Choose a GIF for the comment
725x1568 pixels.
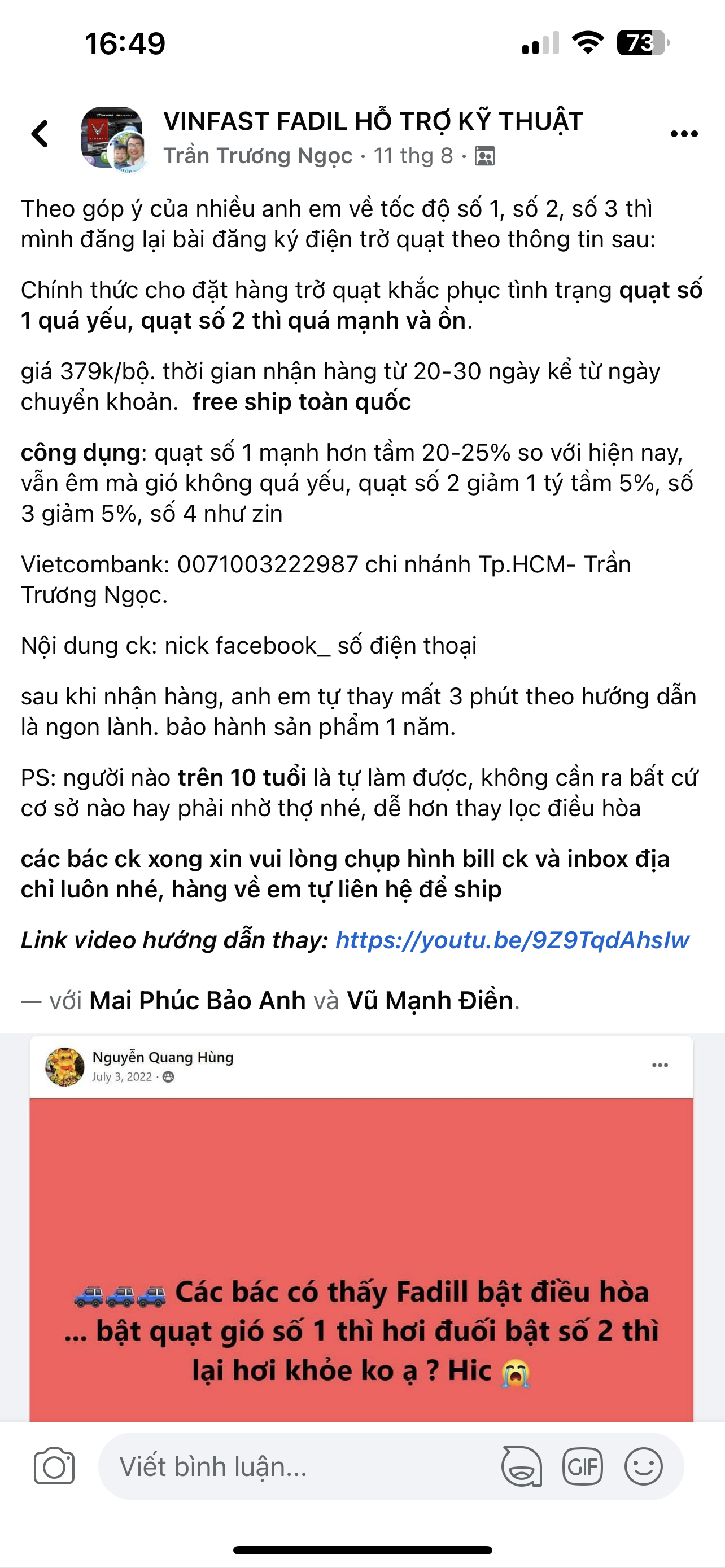click(583, 1467)
